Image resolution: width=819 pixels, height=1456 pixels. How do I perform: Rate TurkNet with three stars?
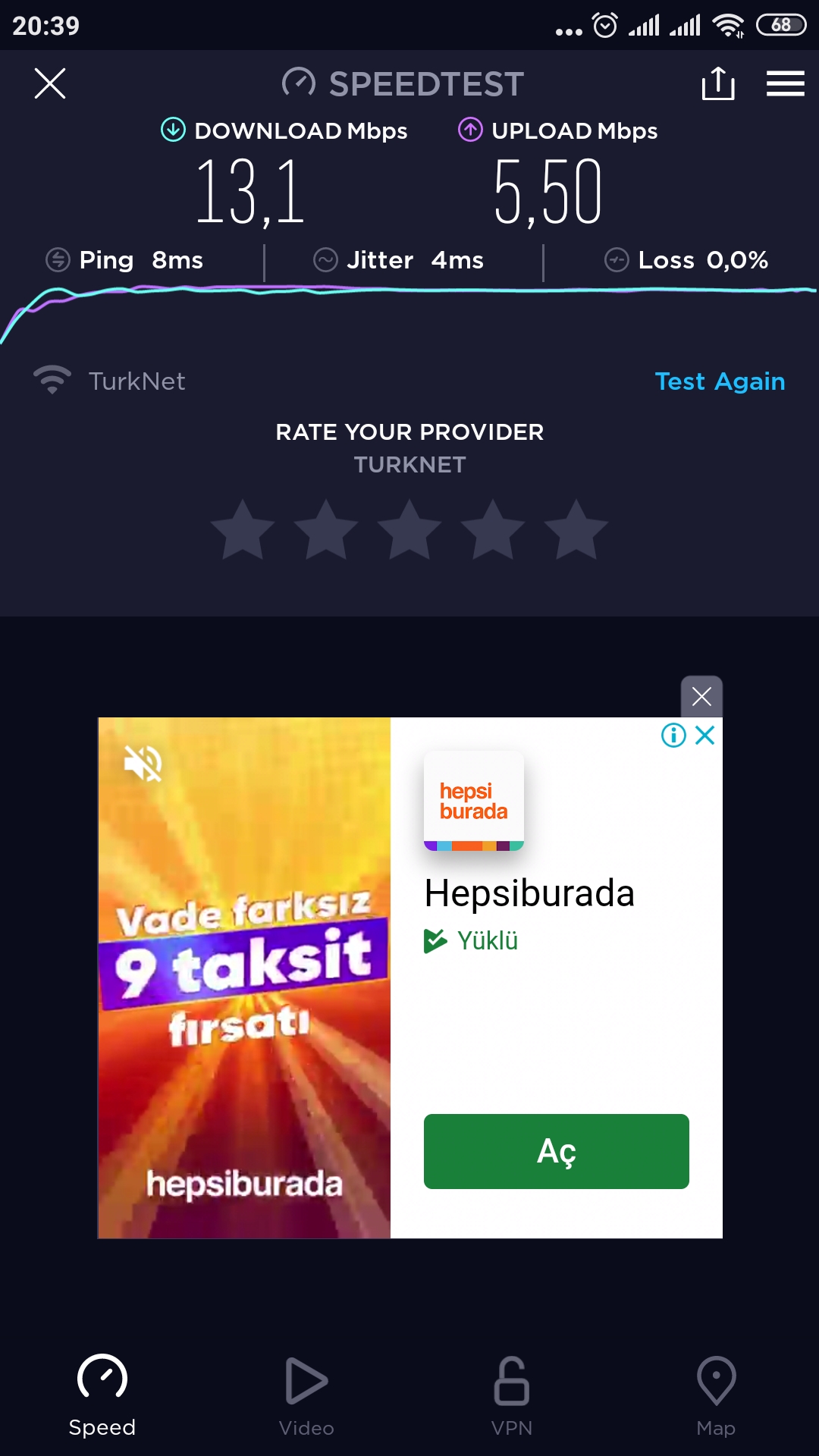pos(409,530)
